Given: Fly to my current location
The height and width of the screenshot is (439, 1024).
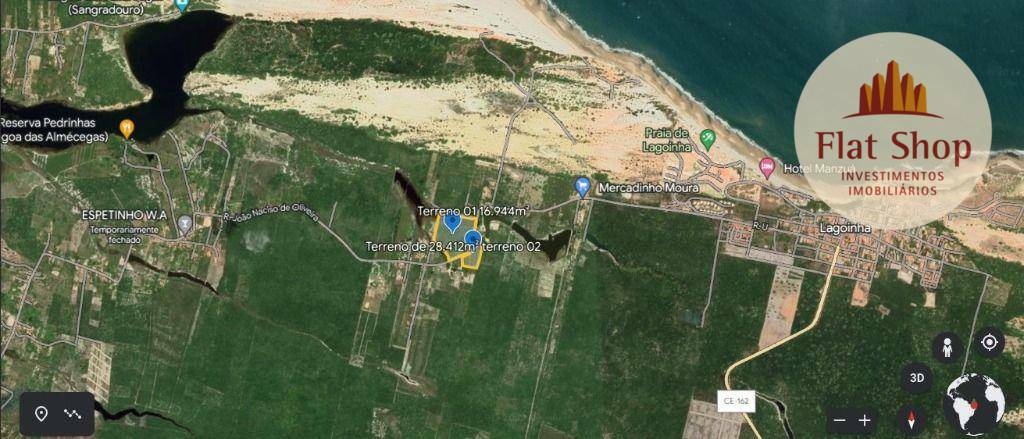Looking at the screenshot, I should coord(989,343).
